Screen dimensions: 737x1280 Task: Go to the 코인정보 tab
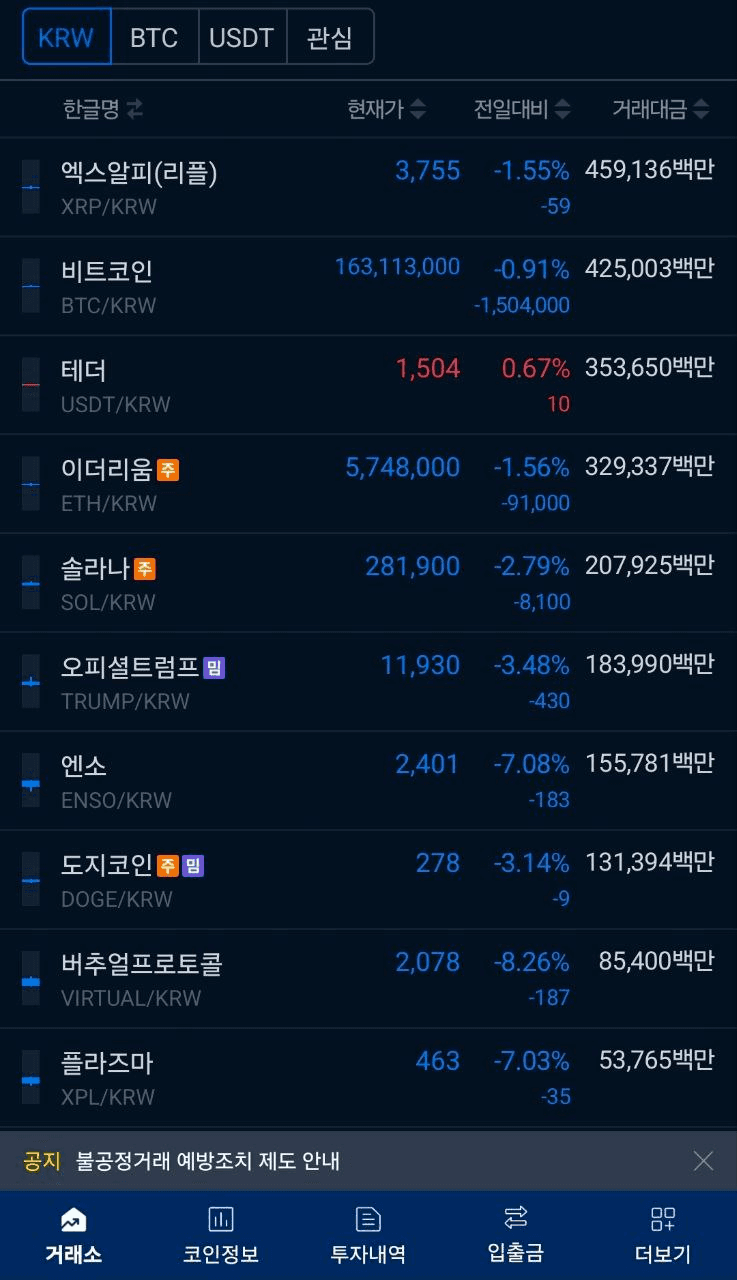pyautogui.click(x=220, y=1235)
